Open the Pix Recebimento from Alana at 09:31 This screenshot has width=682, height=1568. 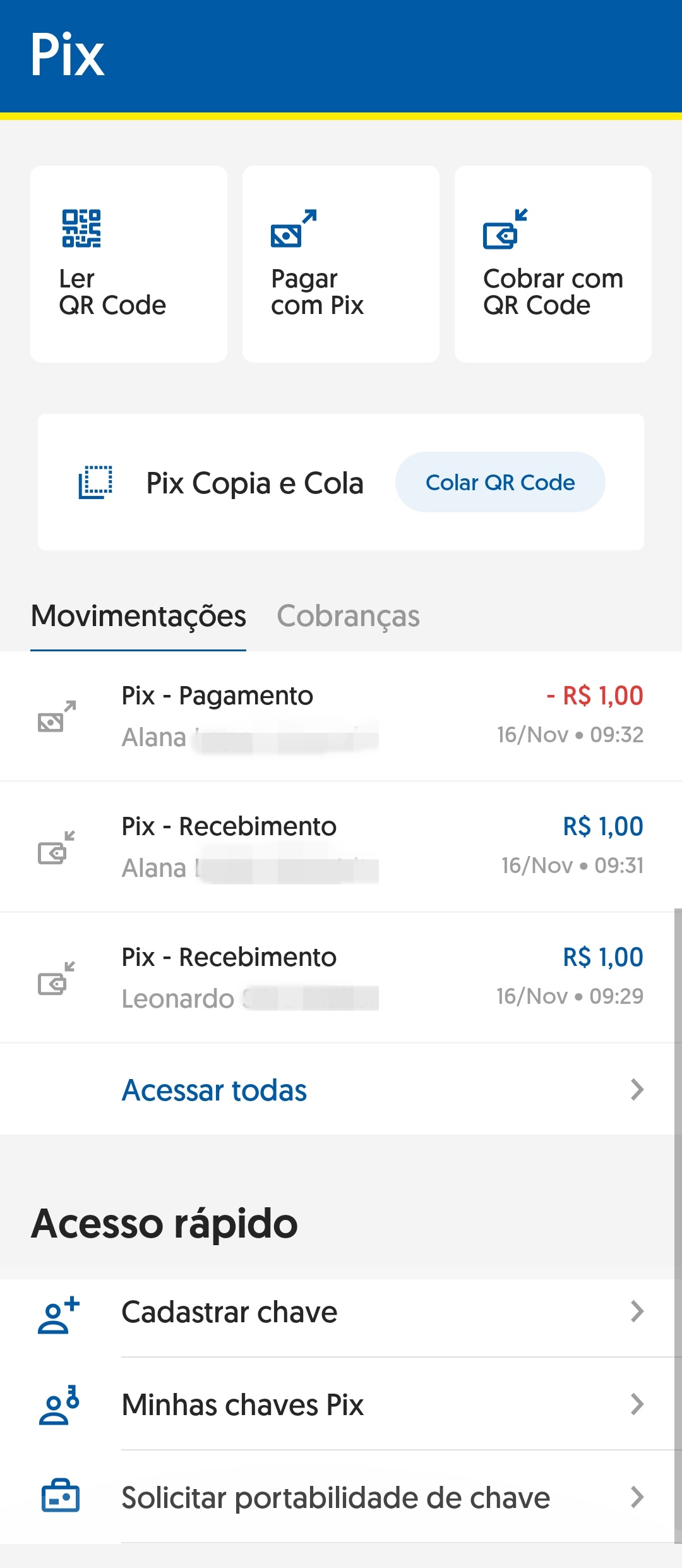pos(341,847)
